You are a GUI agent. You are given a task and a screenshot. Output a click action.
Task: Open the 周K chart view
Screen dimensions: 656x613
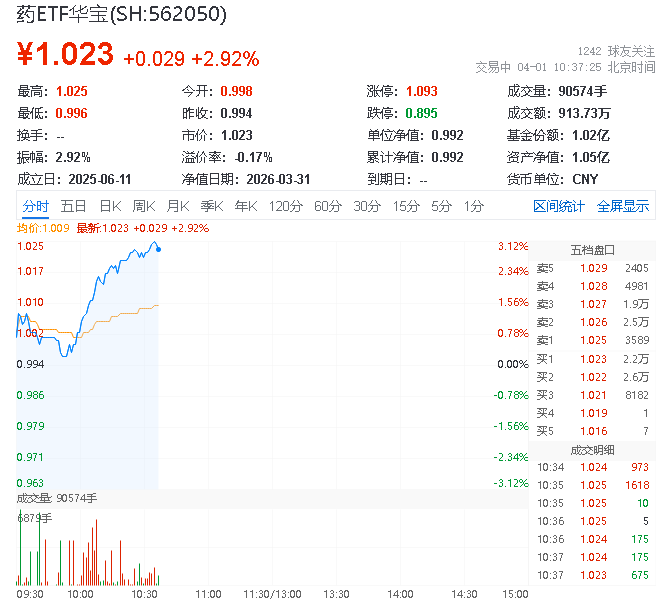click(144, 206)
